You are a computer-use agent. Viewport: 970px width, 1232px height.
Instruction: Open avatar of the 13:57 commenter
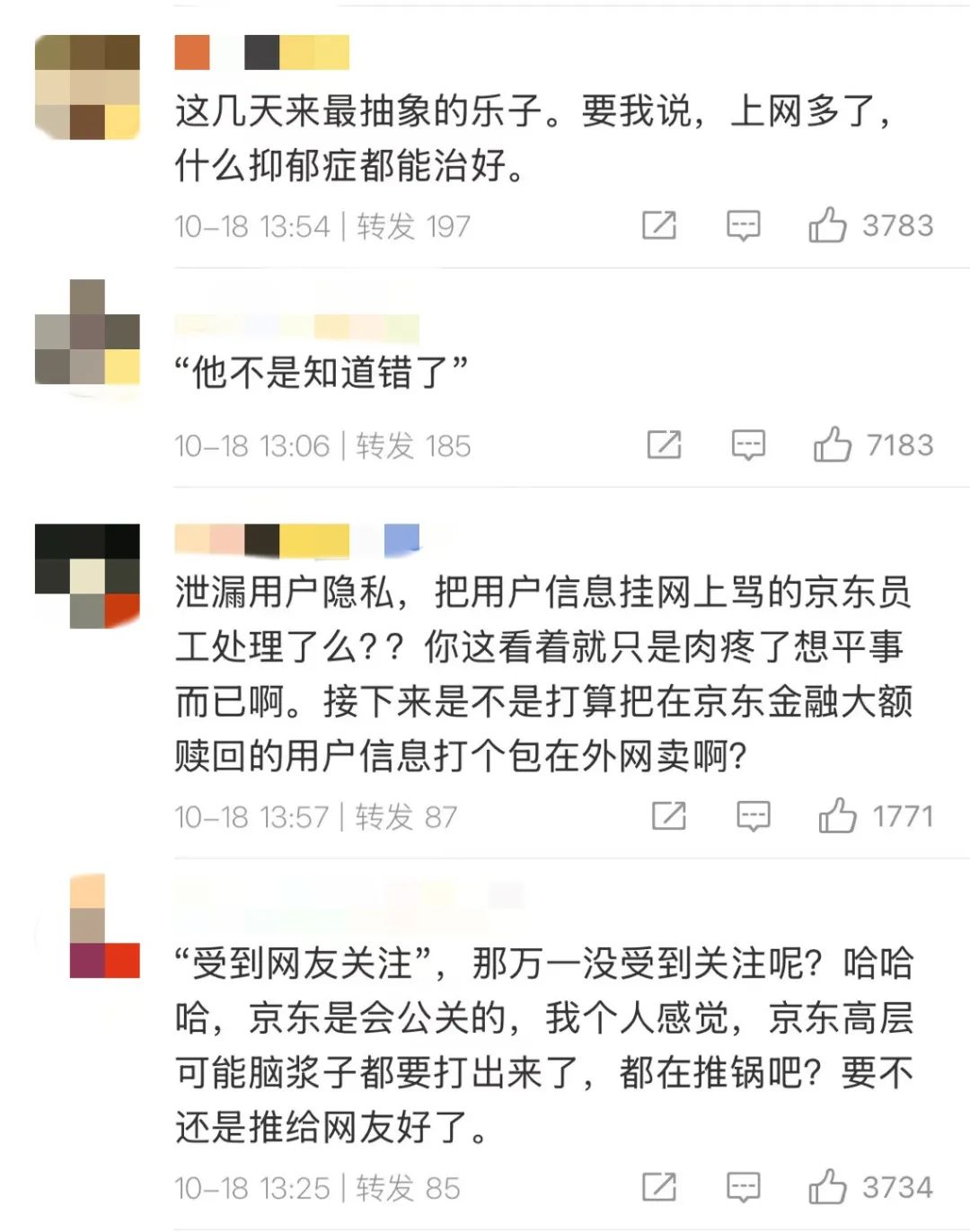coord(87,576)
